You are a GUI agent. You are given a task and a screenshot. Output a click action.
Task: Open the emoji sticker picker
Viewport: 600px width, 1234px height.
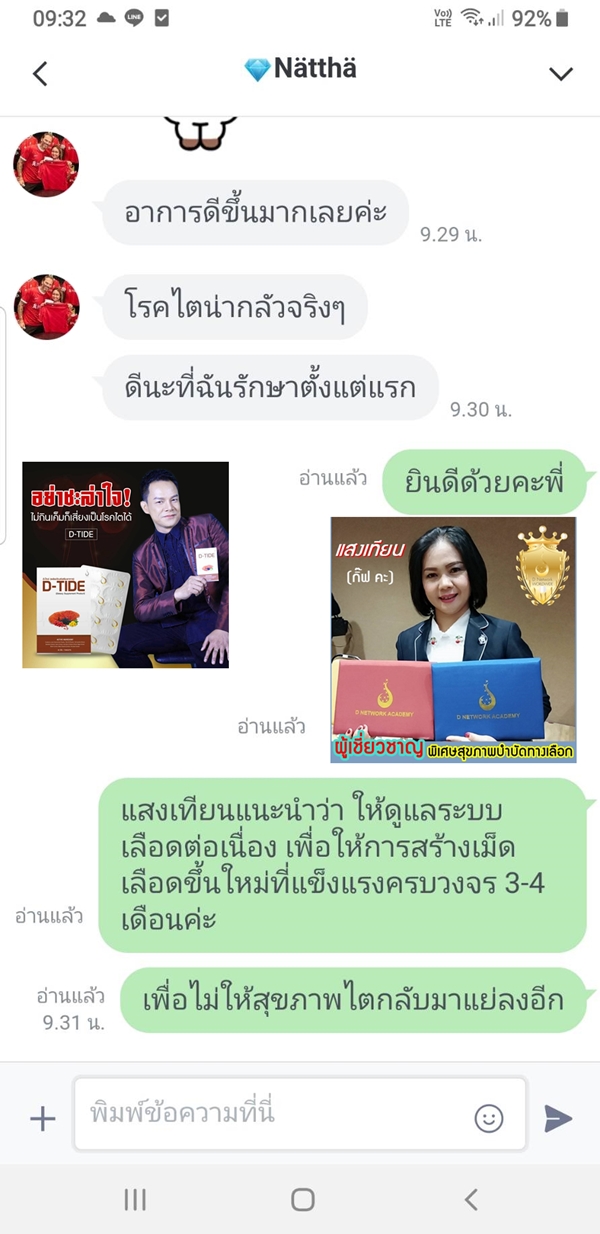coord(489,1118)
